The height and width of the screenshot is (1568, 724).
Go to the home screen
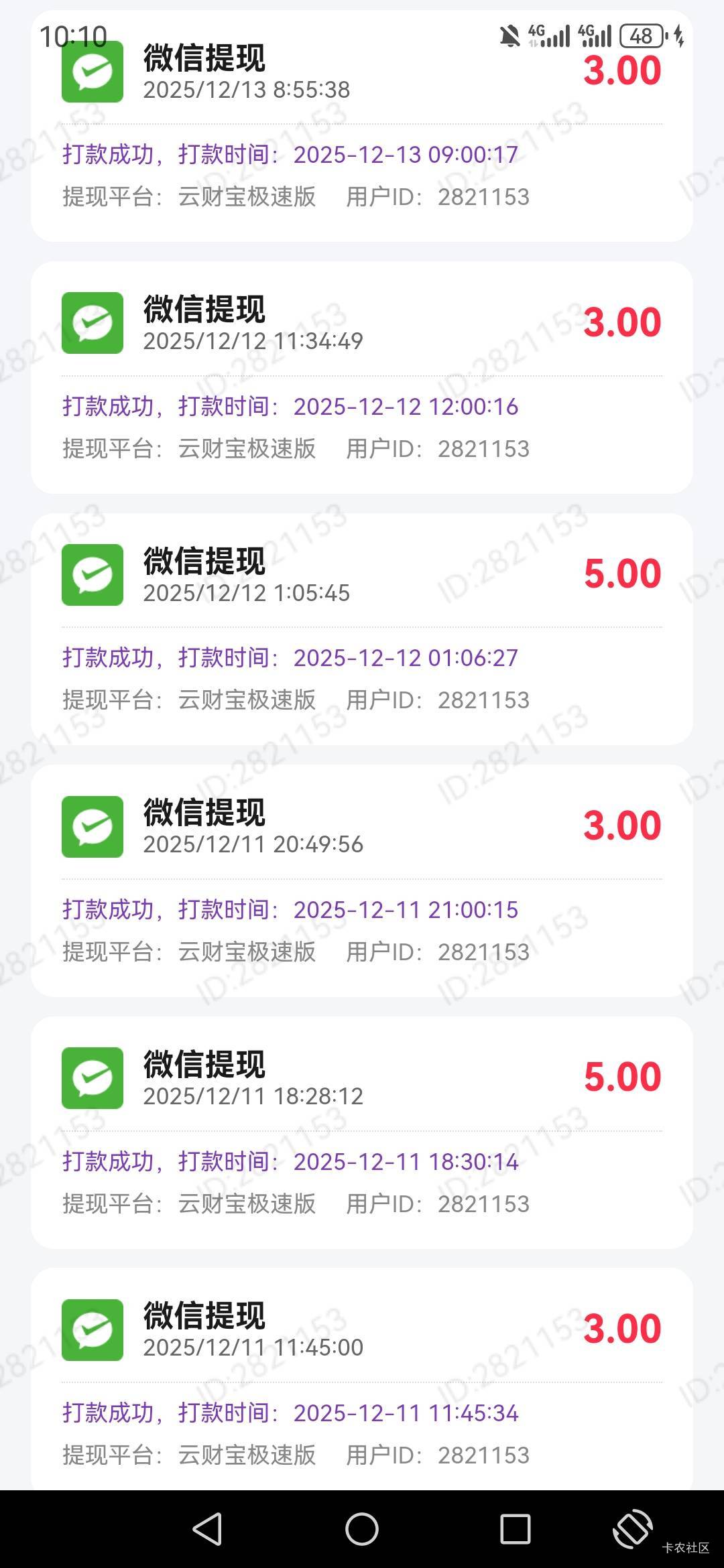pyautogui.click(x=362, y=1529)
